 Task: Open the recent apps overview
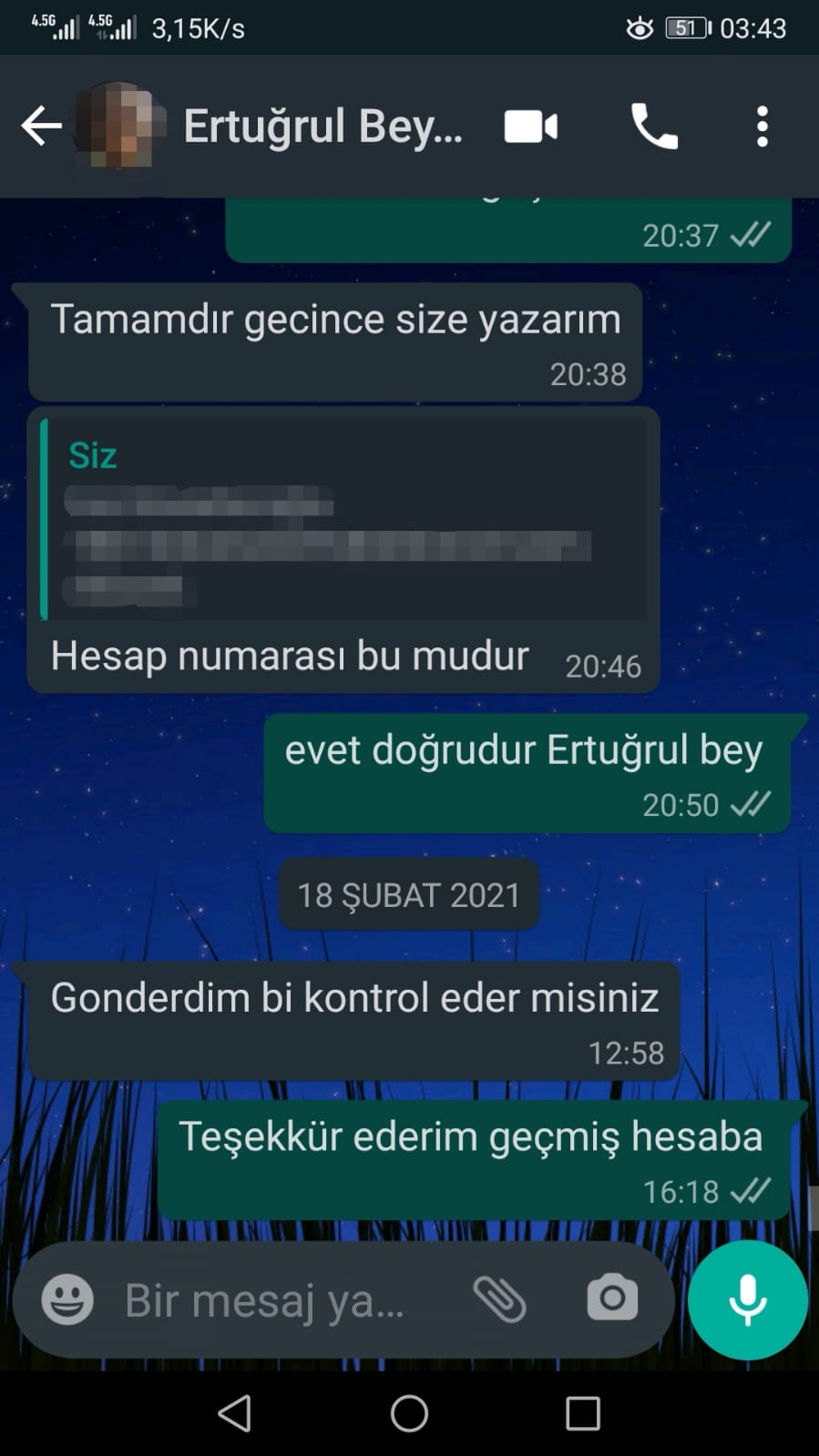pos(583,1414)
